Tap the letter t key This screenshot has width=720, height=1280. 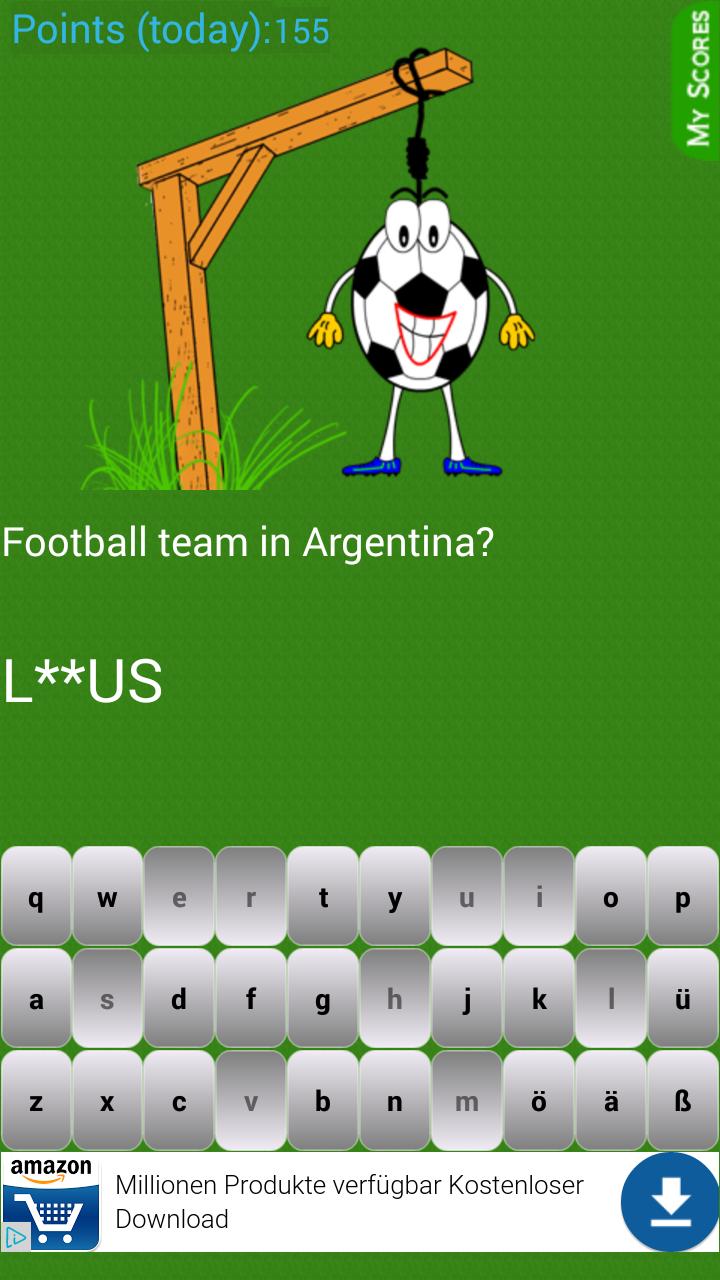323,897
